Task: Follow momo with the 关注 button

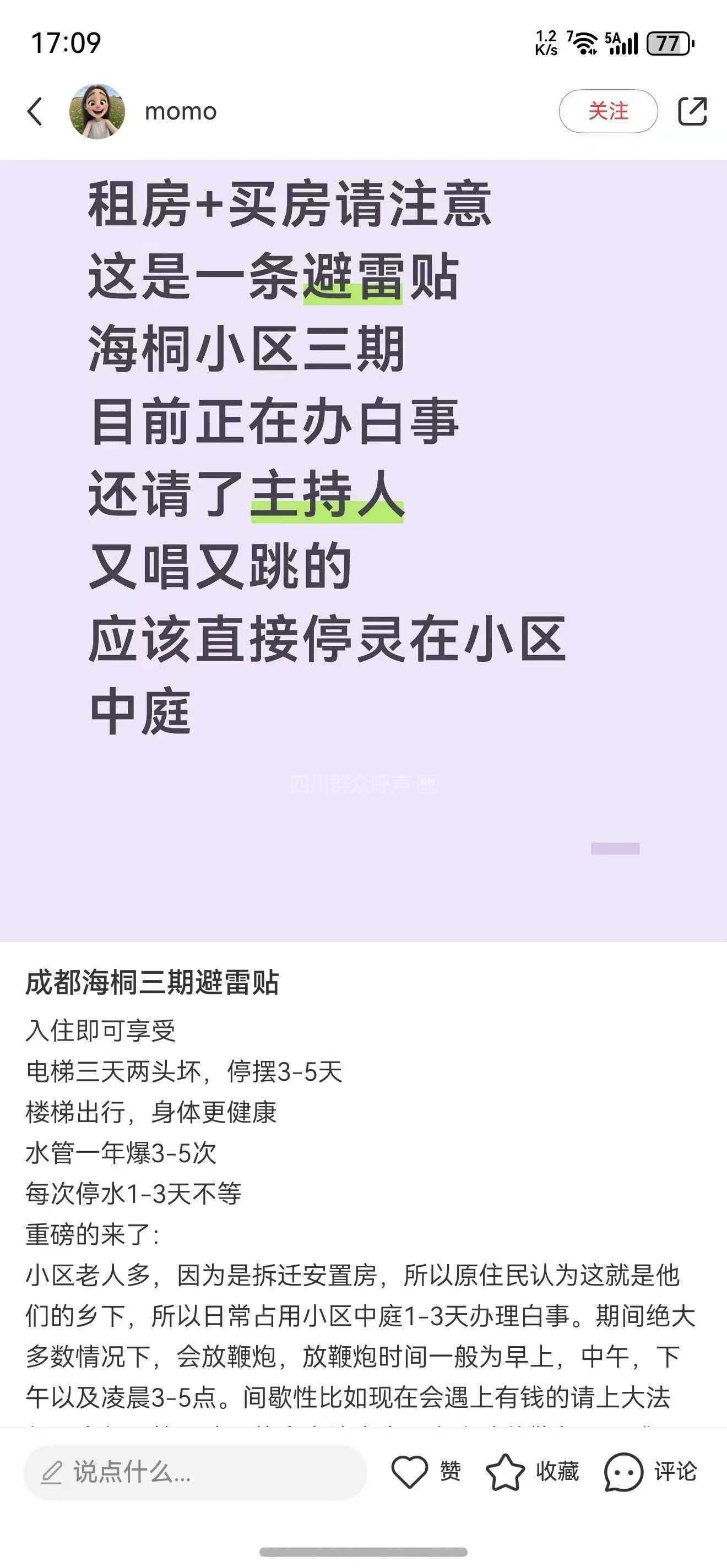Action: (x=607, y=111)
